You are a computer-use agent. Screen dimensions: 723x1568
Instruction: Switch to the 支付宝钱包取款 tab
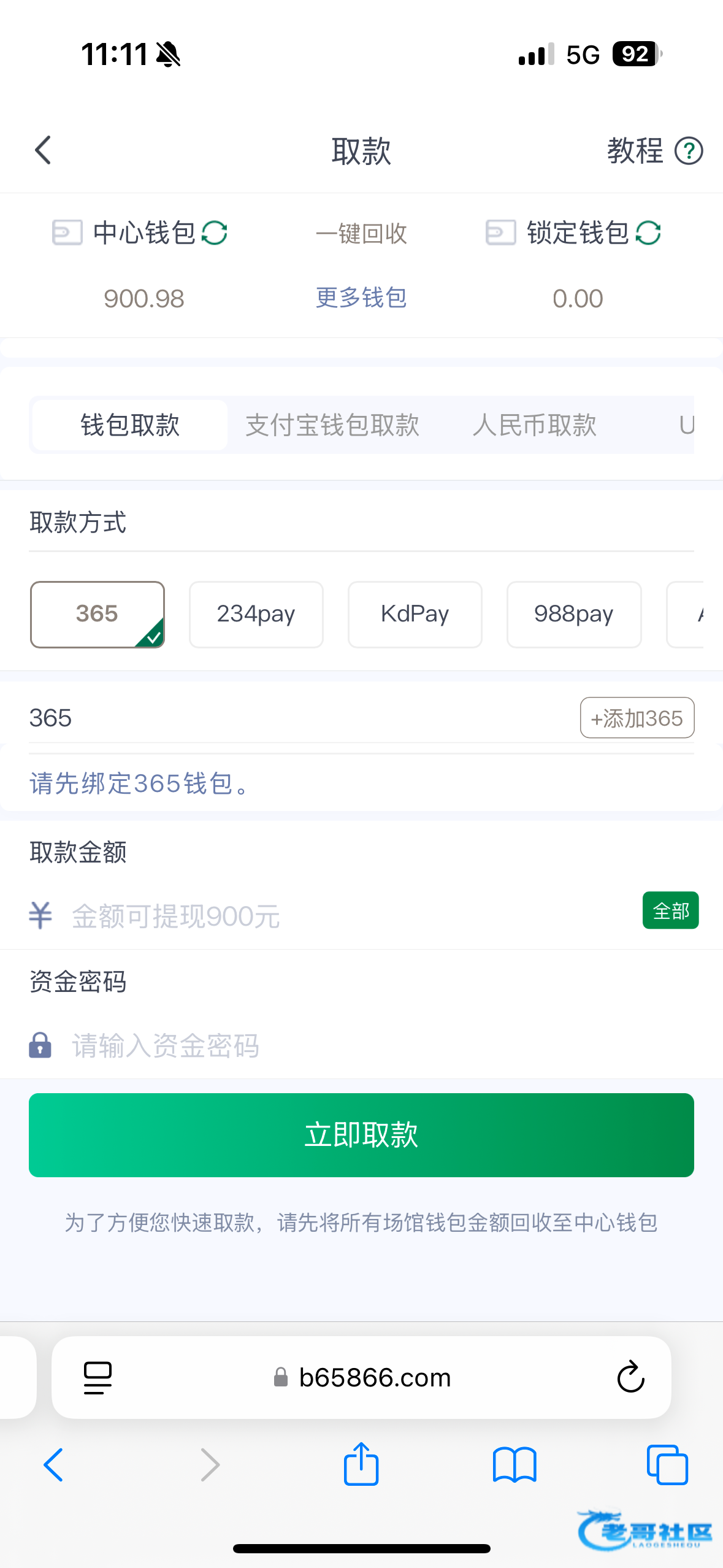coord(332,425)
